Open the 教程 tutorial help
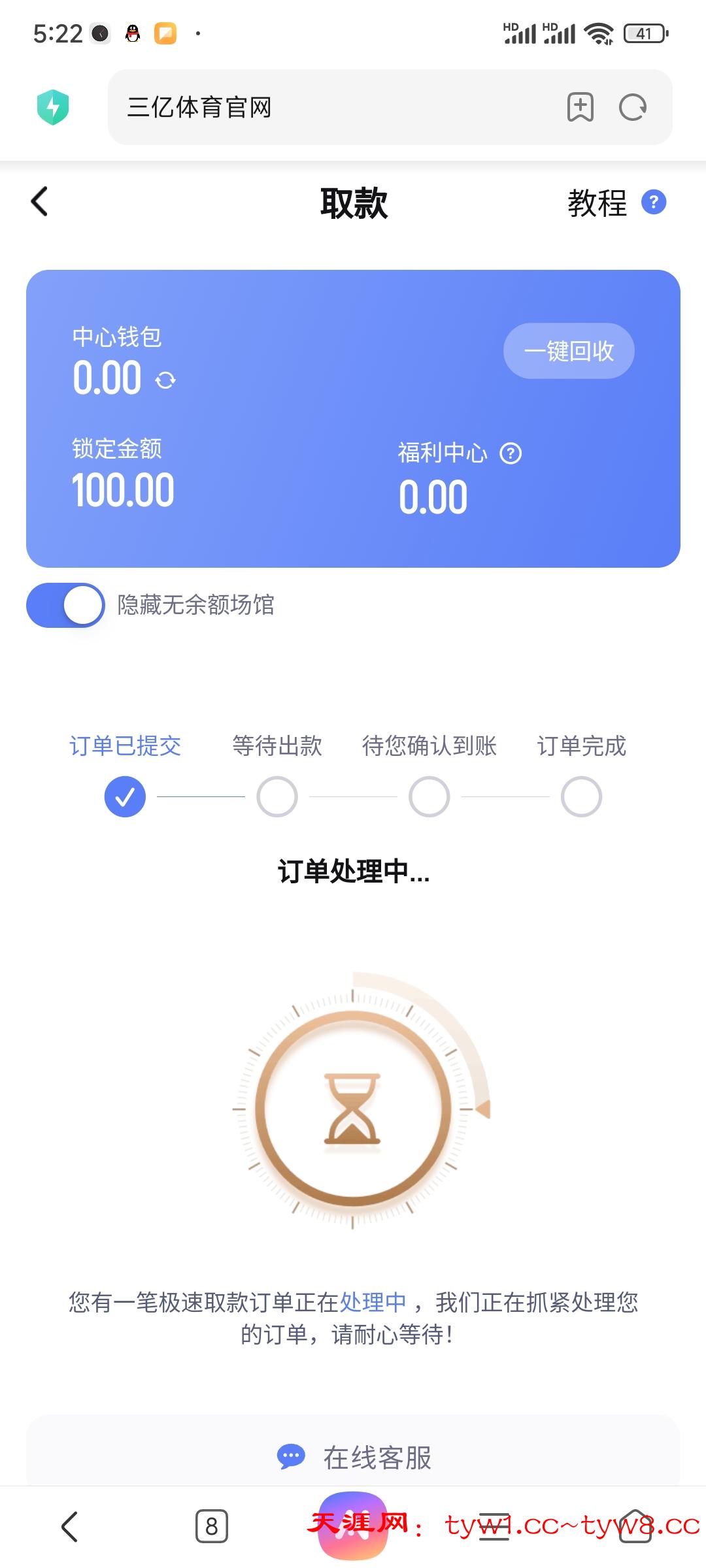 [616, 203]
